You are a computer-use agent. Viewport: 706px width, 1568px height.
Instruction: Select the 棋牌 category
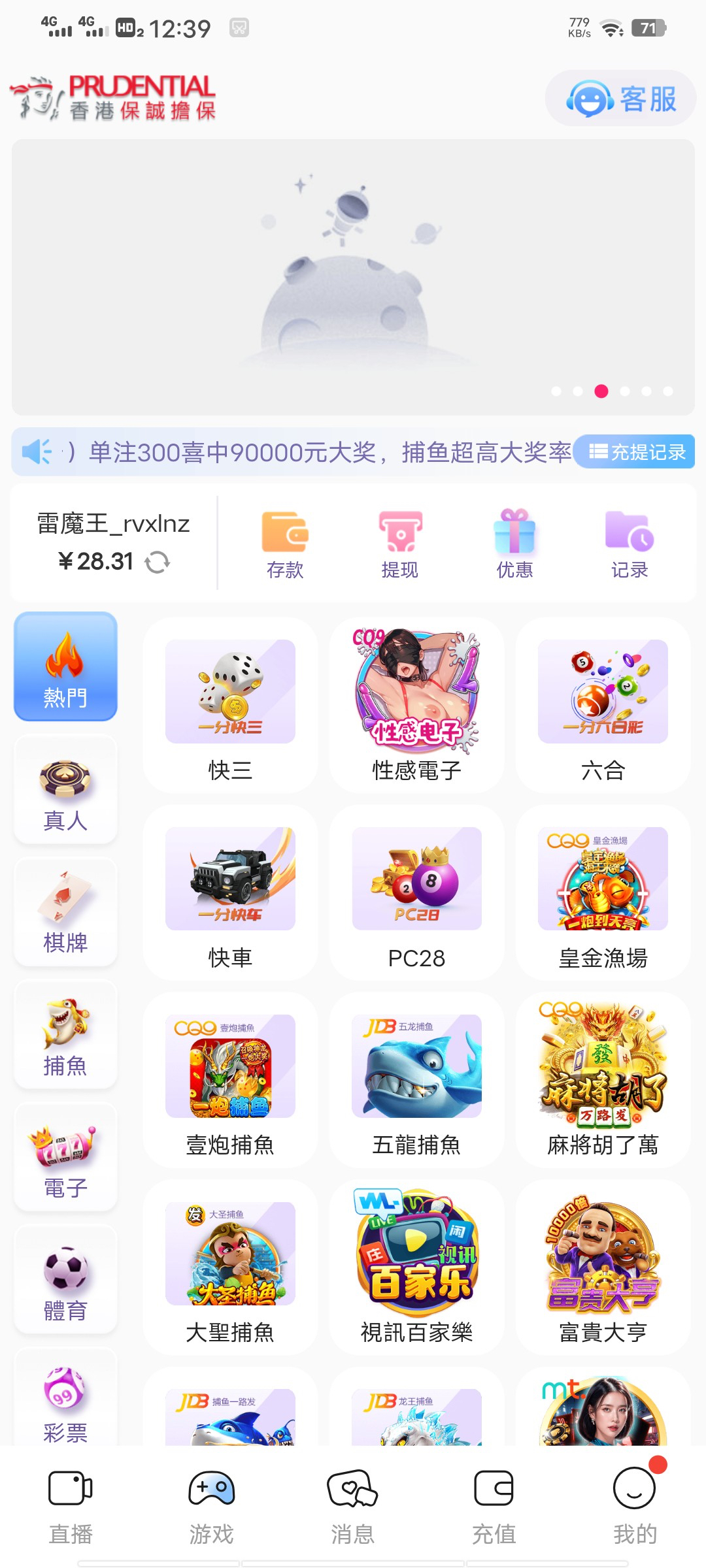tap(65, 913)
